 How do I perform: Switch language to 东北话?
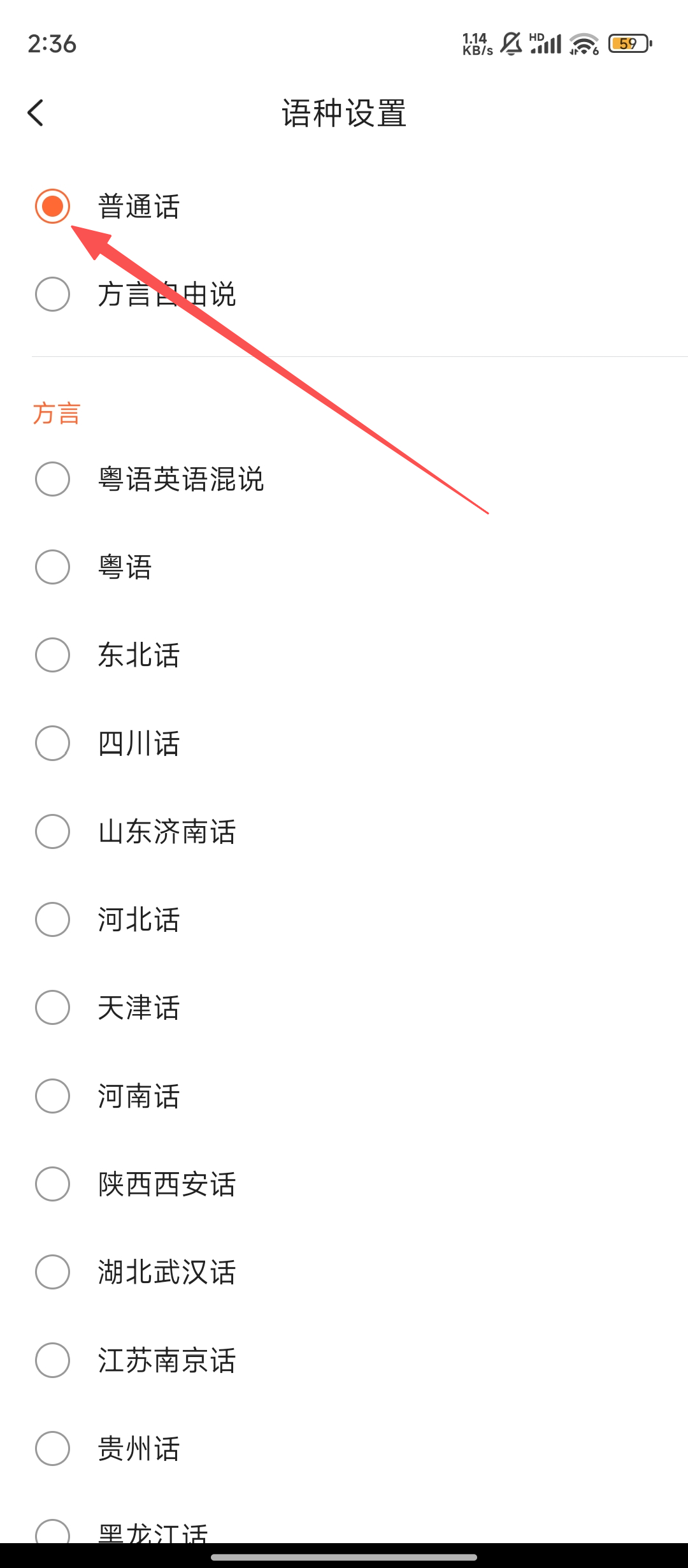pyautogui.click(x=52, y=655)
